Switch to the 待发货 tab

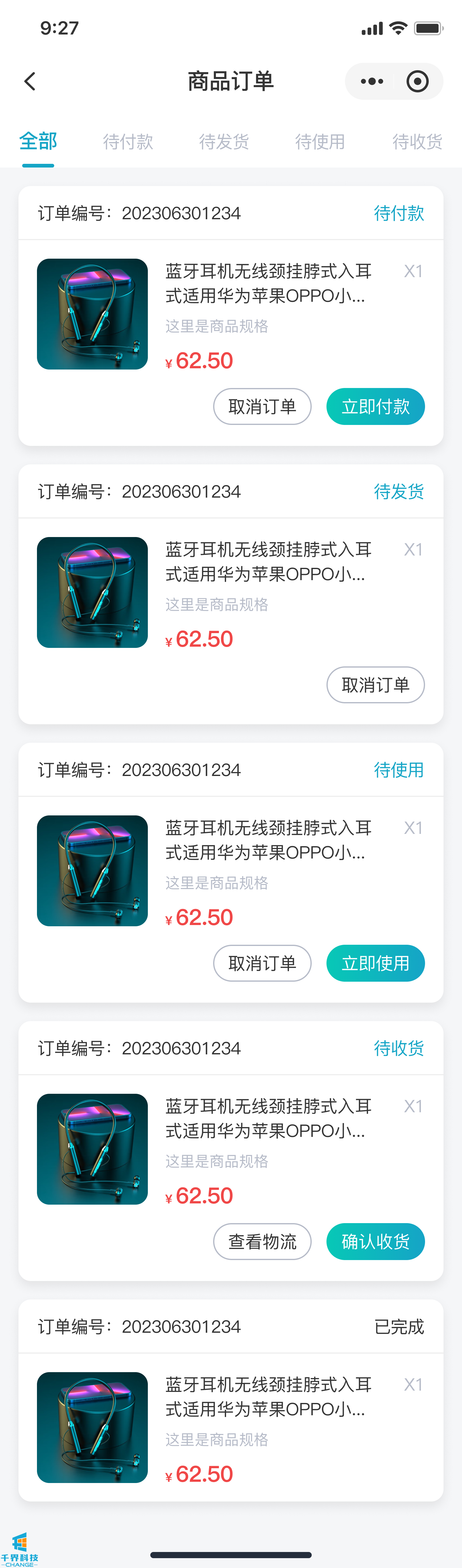224,142
